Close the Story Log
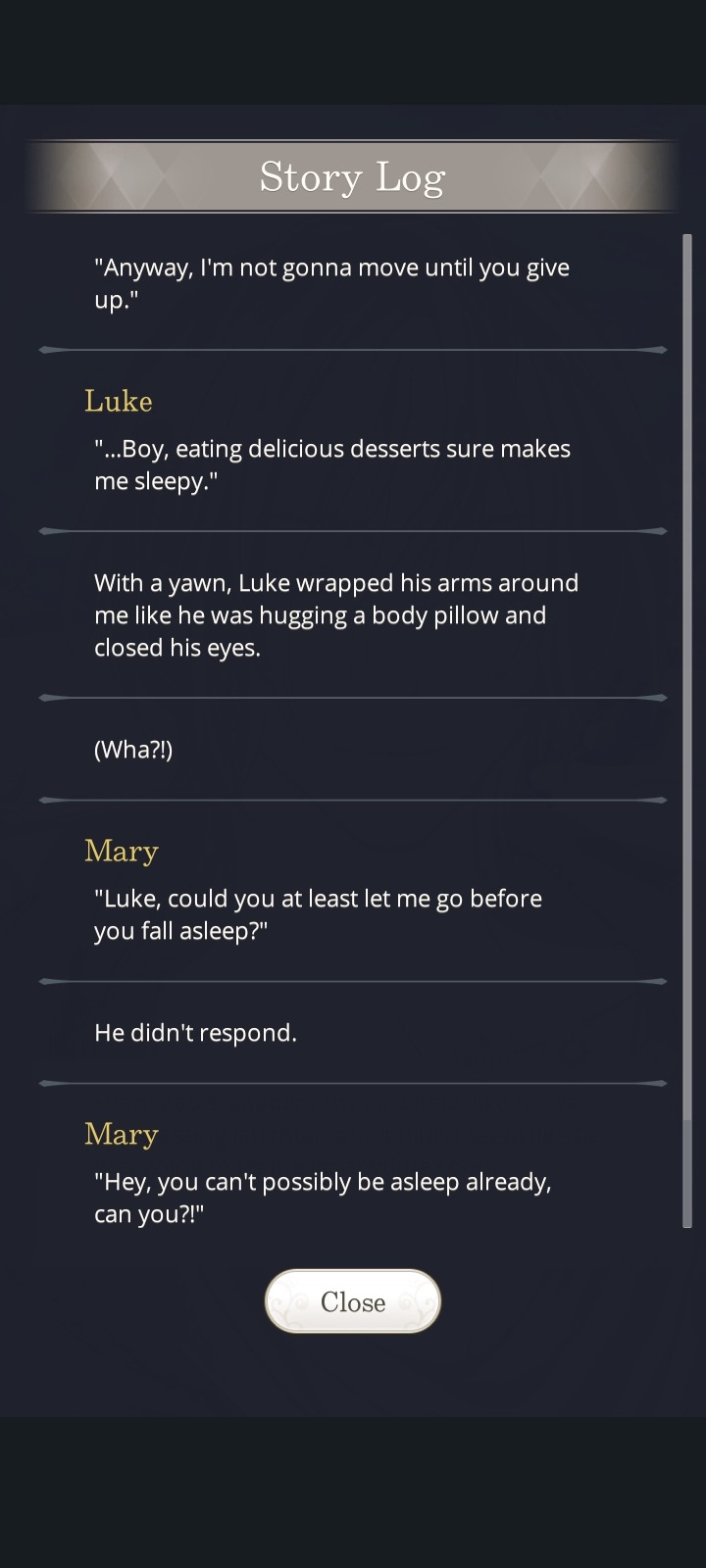This screenshot has height=1568, width=706. [x=353, y=1301]
